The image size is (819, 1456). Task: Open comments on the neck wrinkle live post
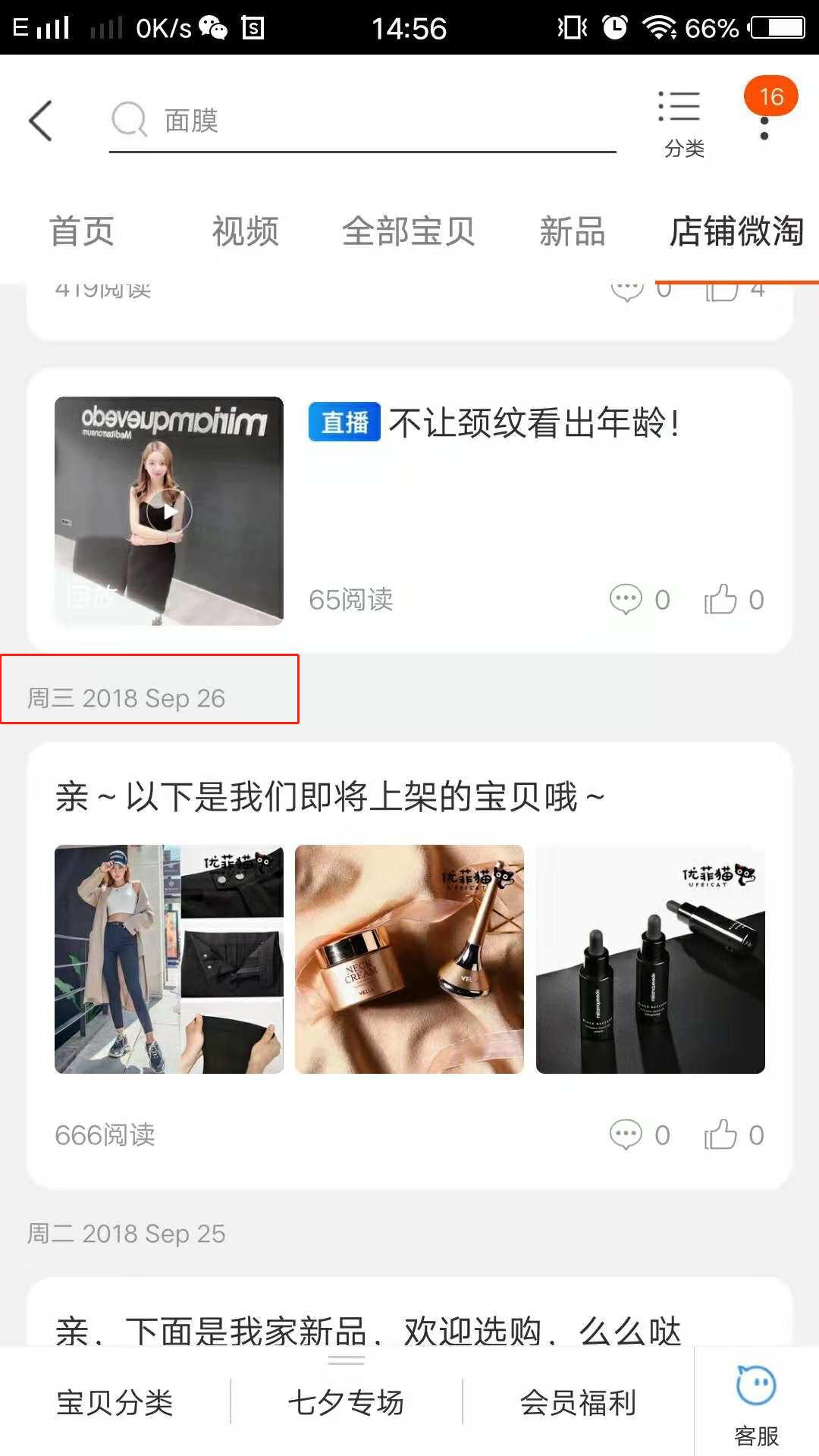626,599
